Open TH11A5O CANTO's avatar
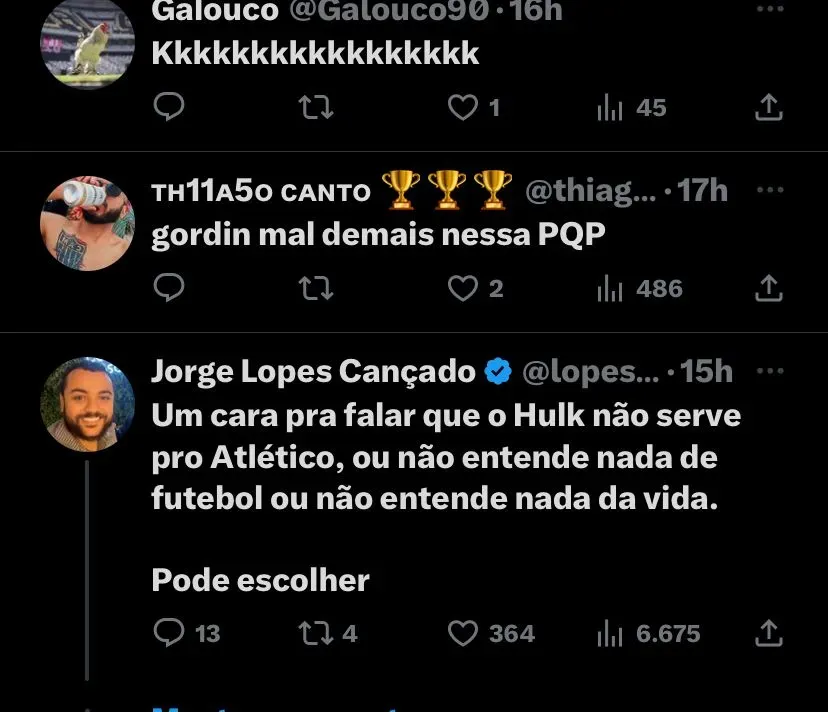Viewport: 828px width, 712px height. (x=87, y=223)
